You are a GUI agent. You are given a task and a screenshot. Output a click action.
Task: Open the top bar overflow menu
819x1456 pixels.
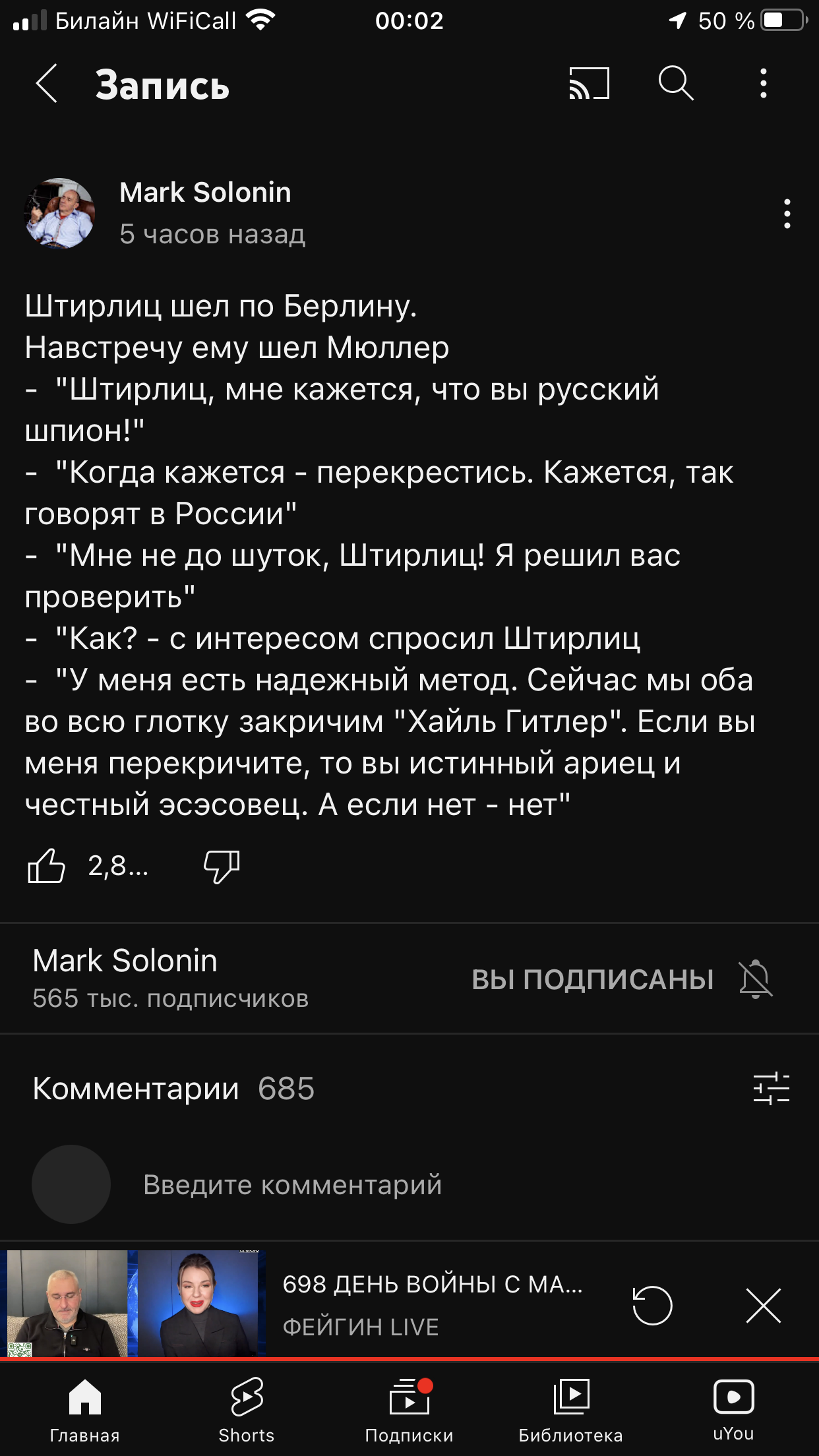[763, 84]
